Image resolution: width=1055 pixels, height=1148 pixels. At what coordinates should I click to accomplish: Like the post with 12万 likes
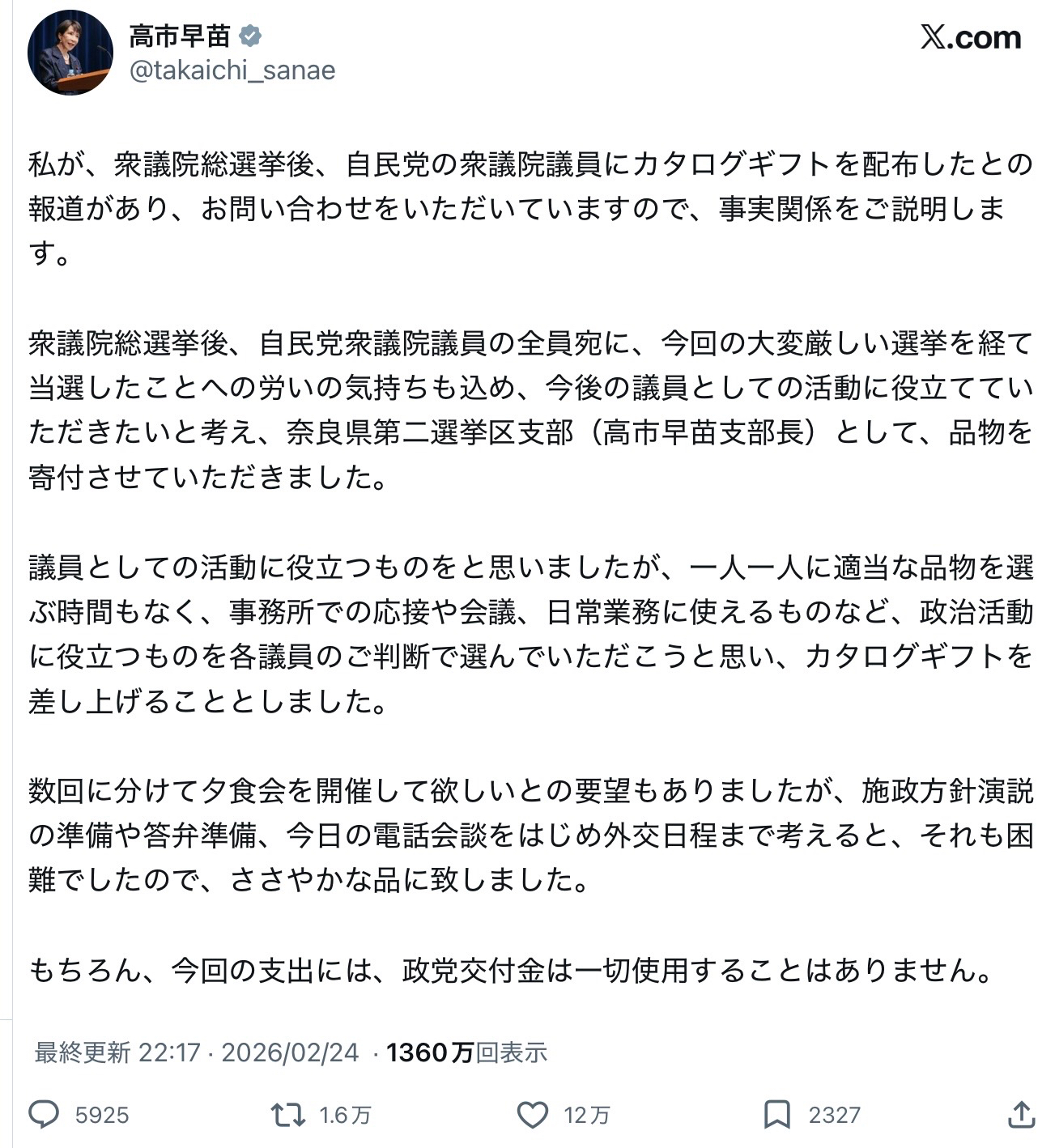pyautogui.click(x=533, y=1115)
